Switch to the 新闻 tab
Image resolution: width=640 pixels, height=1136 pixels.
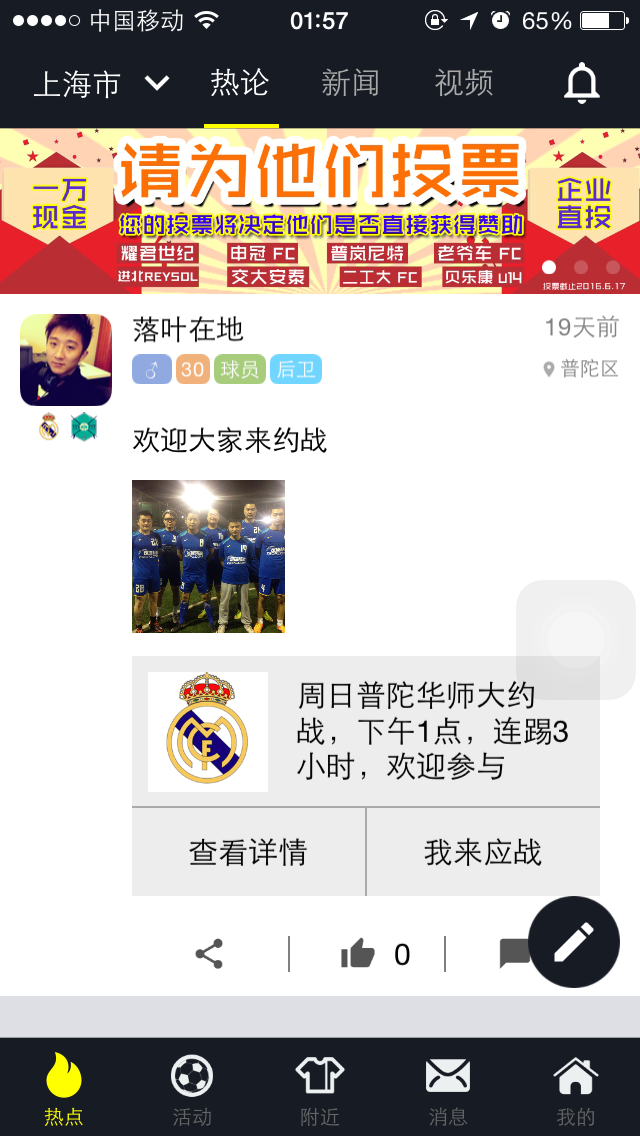point(350,84)
